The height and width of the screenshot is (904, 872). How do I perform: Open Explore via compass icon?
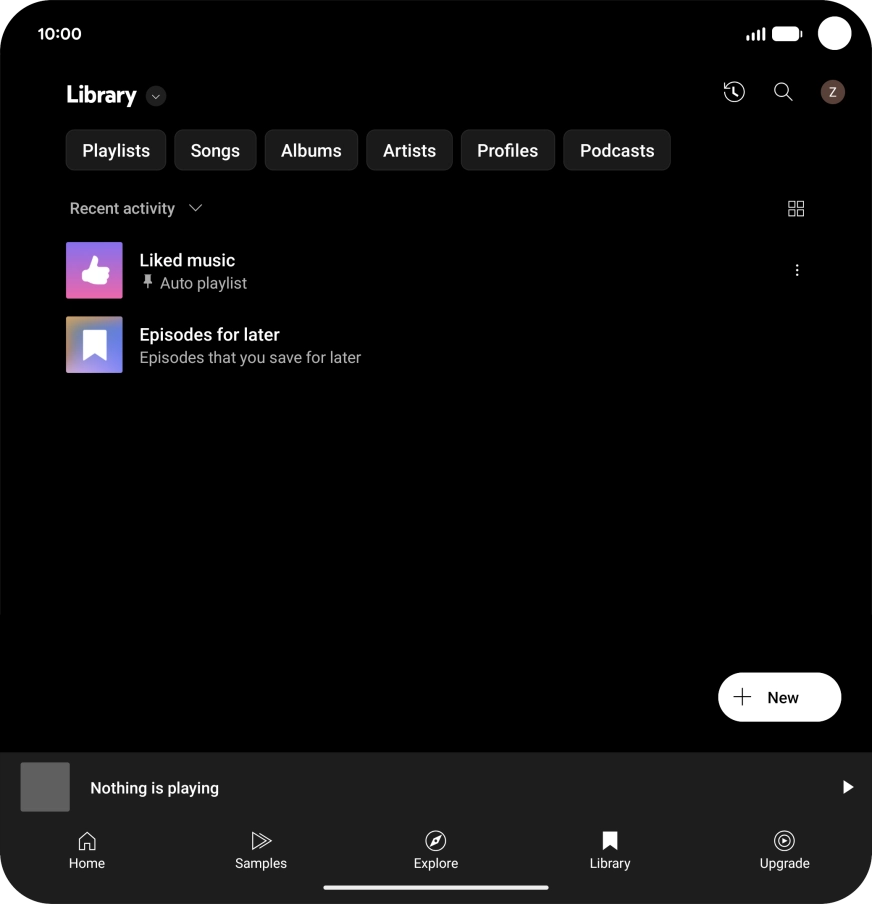pos(435,841)
